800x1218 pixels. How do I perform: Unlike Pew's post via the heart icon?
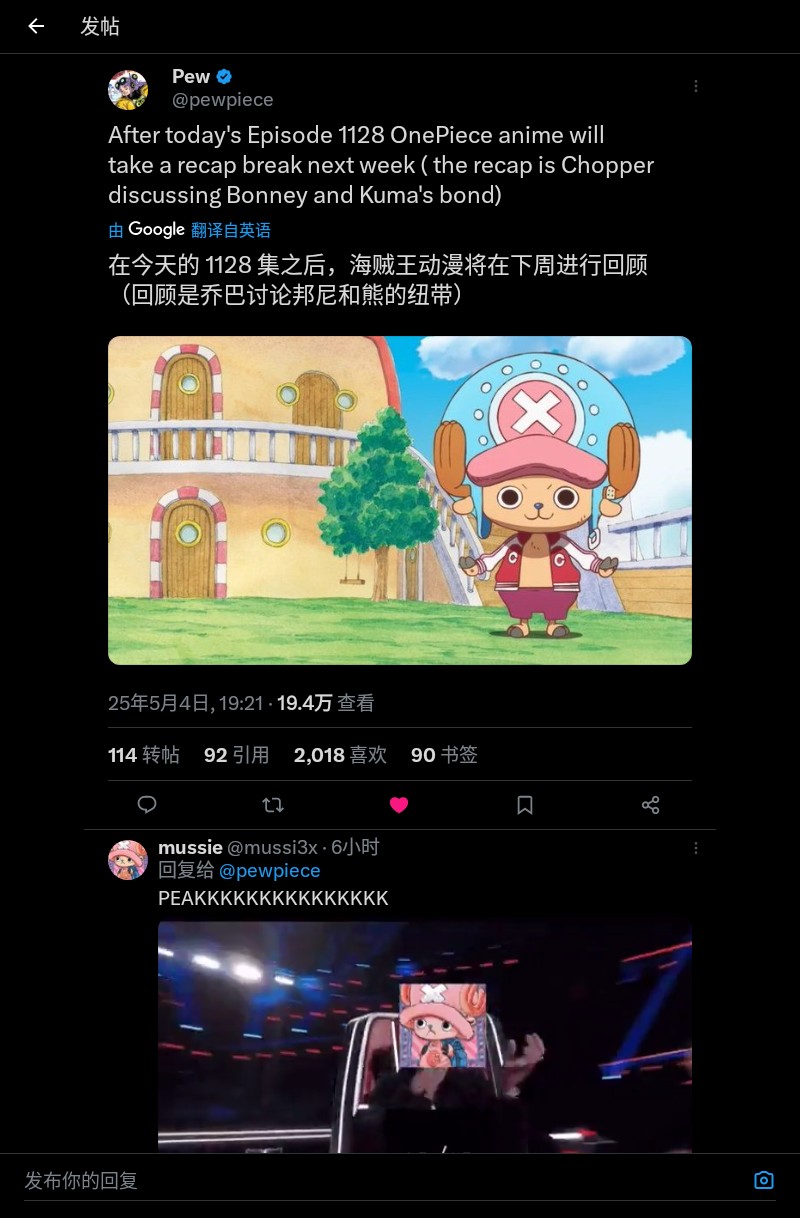pos(399,805)
